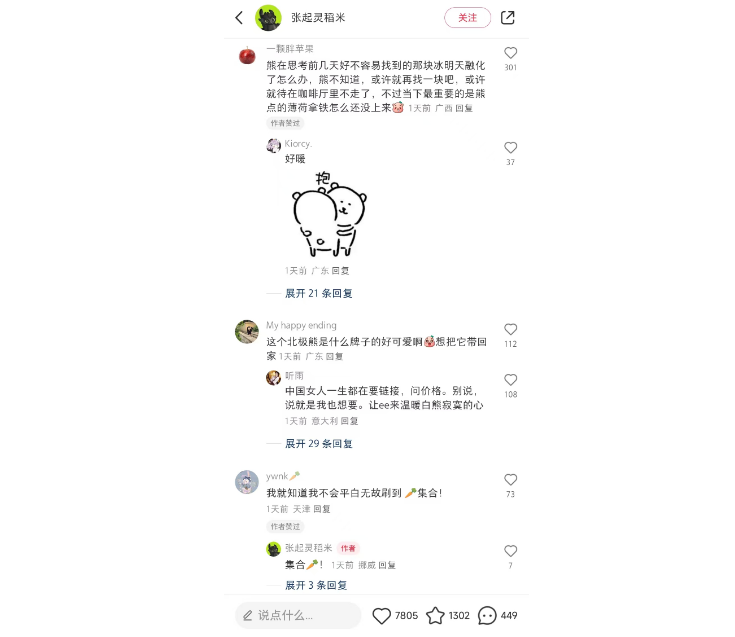Expand 29 more replies

coord(318,444)
